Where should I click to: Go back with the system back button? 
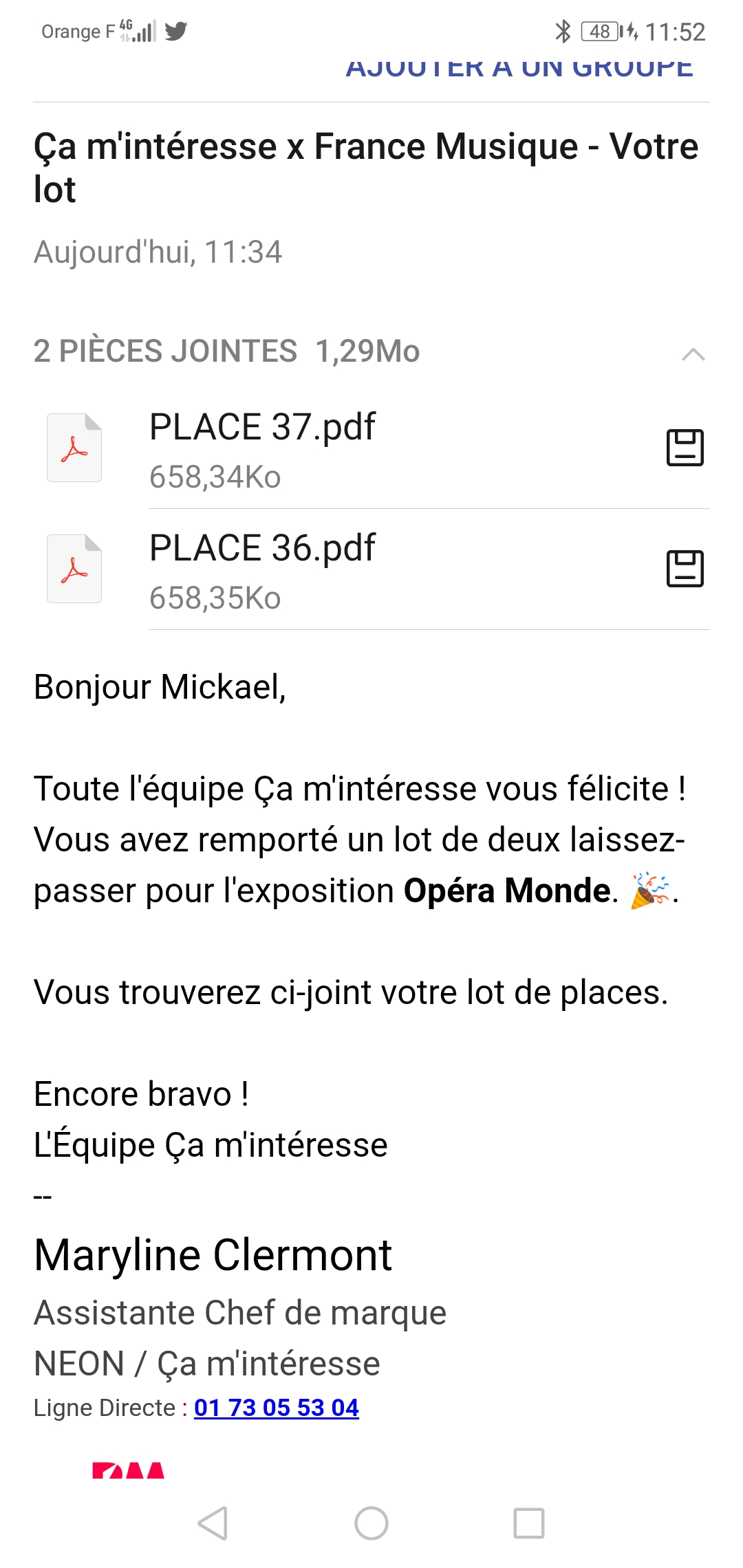213,1523
